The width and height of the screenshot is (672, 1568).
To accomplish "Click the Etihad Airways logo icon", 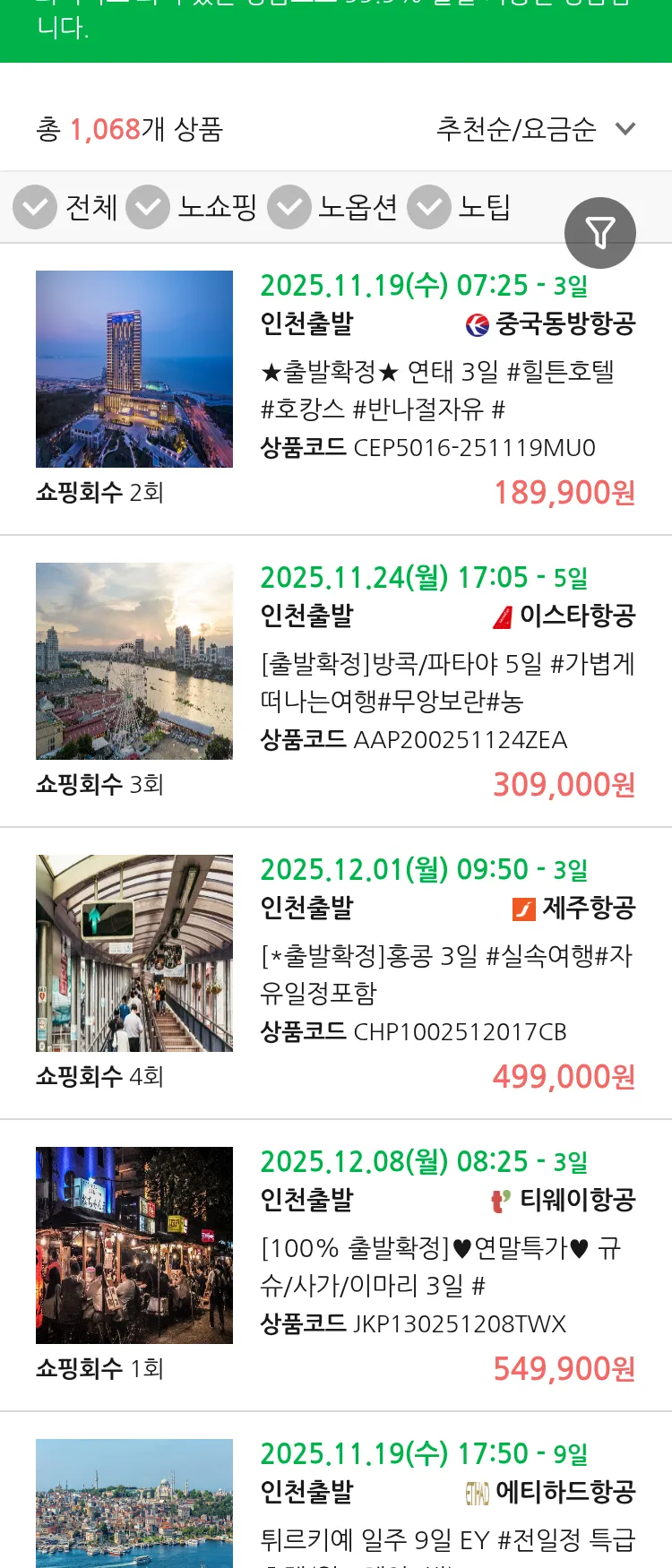I will pyautogui.click(x=479, y=1493).
